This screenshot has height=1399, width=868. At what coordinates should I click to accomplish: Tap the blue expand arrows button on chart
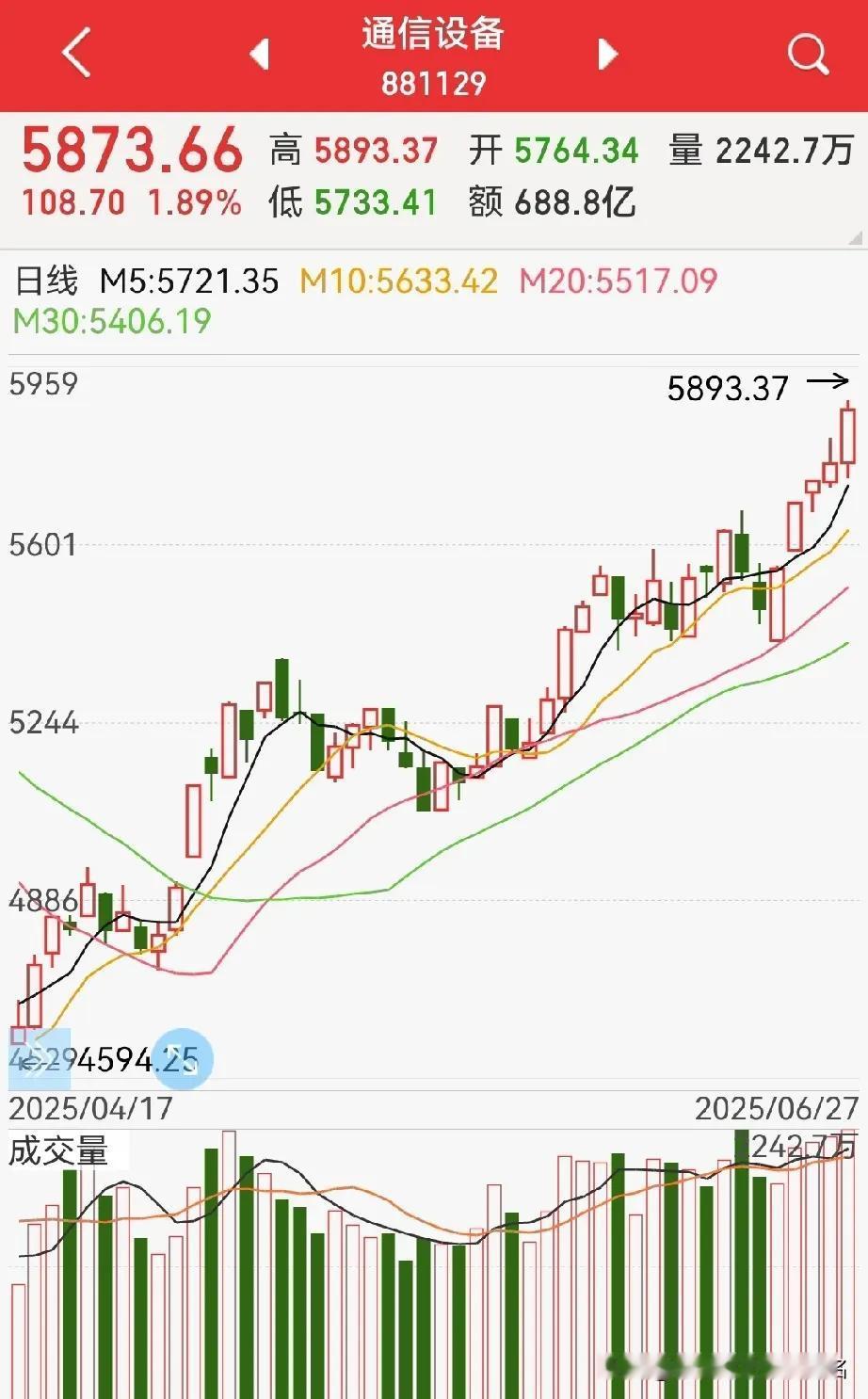pyautogui.click(x=183, y=1059)
